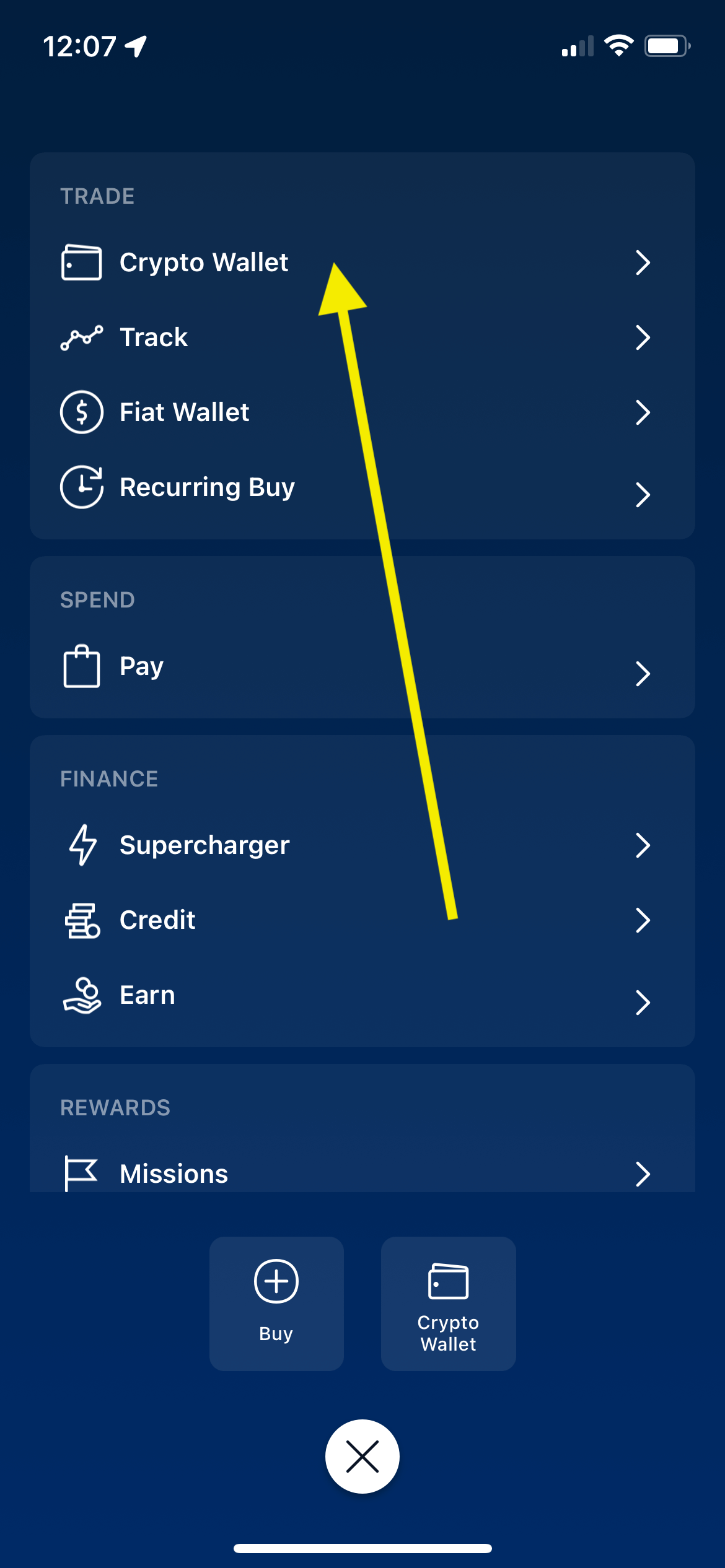Open Missions under Rewards
Screen dimensions: 725x1568
click(362, 1173)
